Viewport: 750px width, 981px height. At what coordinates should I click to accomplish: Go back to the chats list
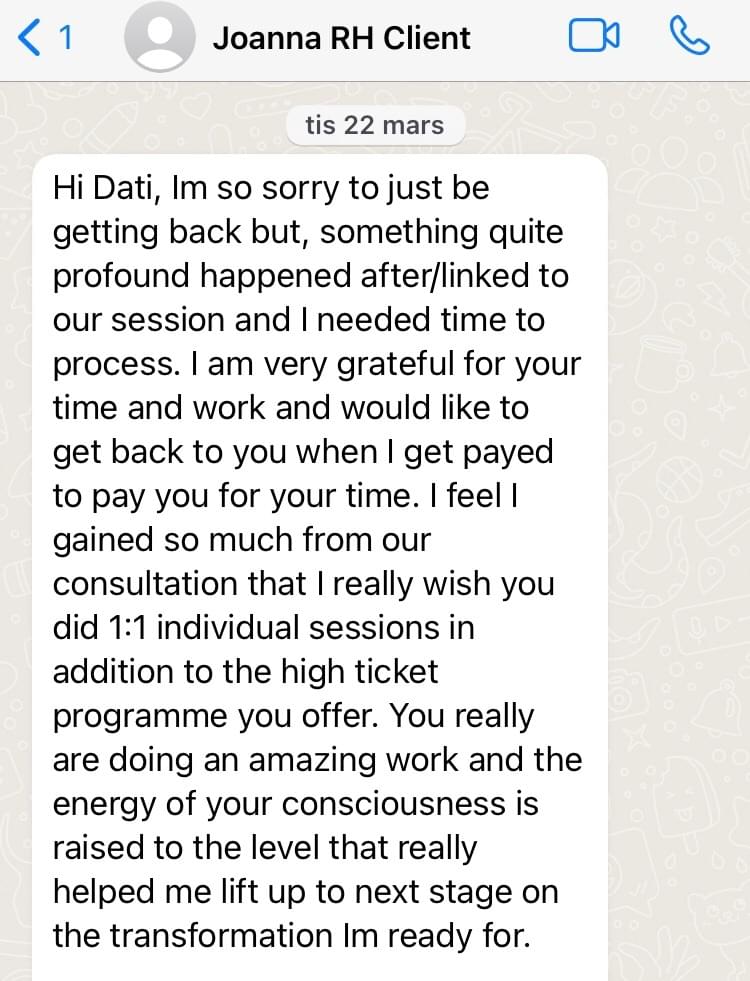42,38
